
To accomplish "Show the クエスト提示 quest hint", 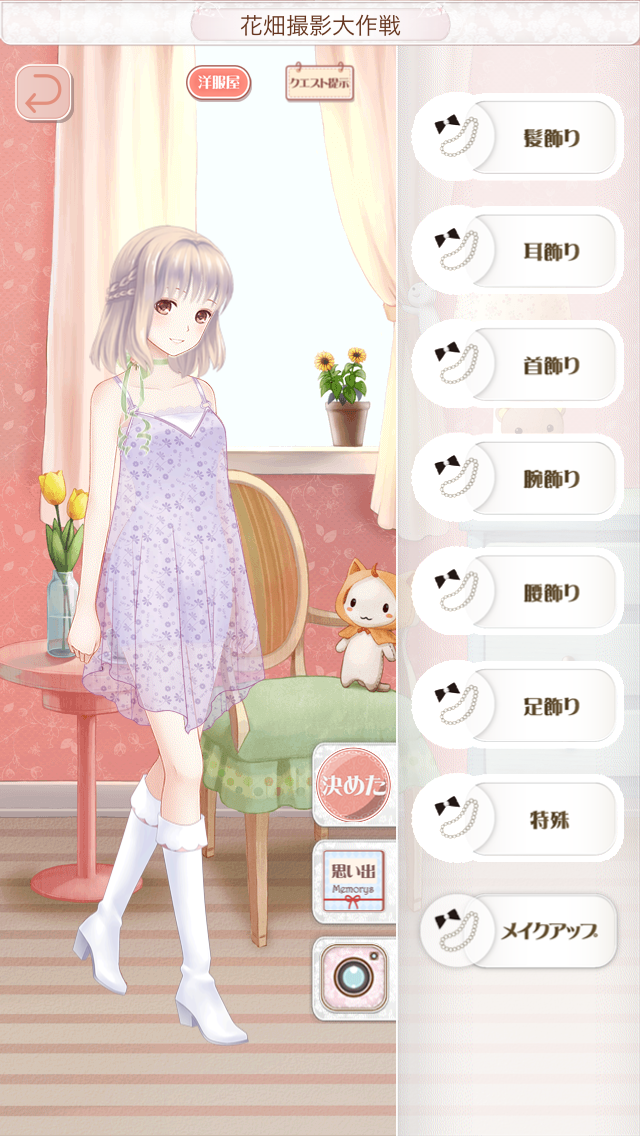I will click(319, 84).
